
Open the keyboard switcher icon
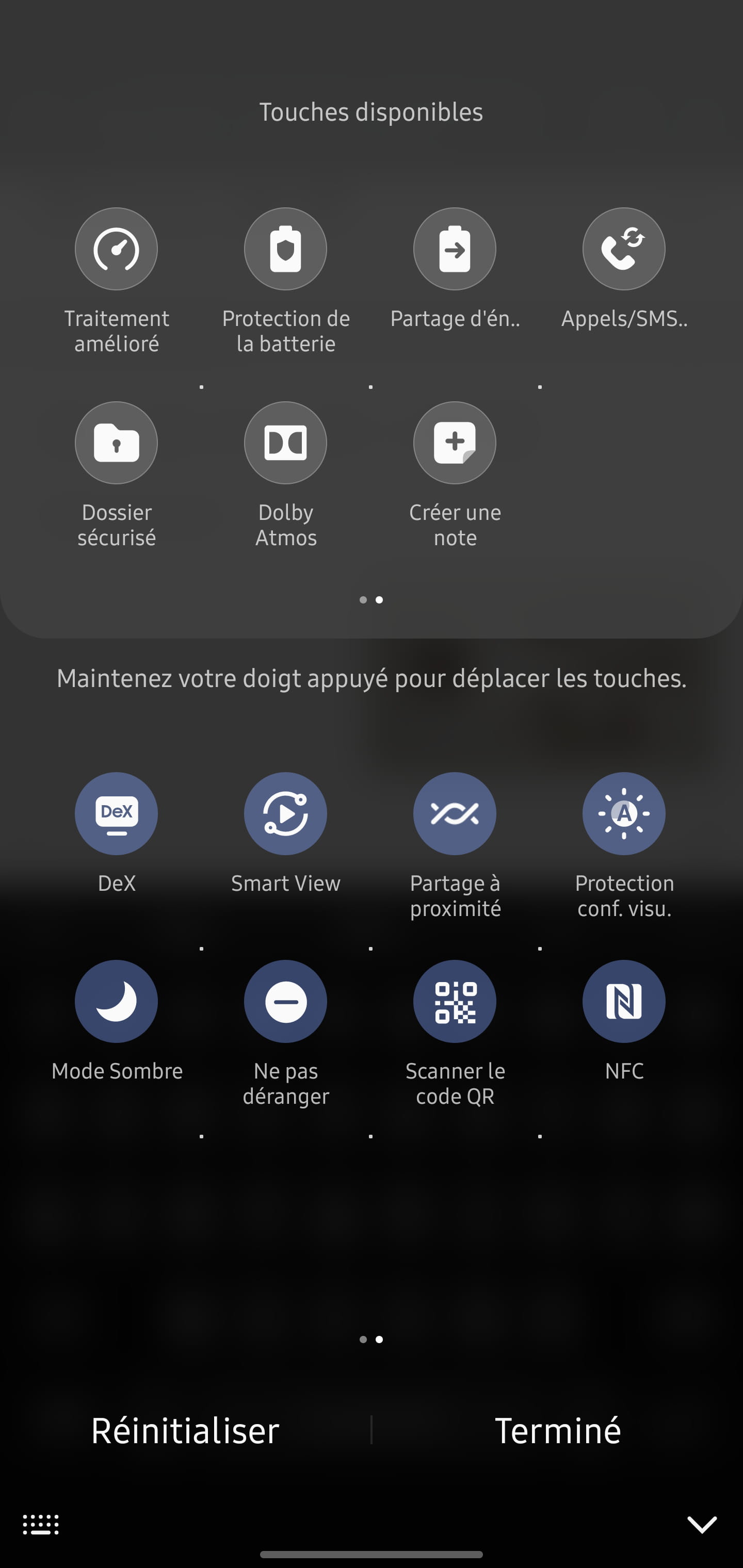tap(41, 1525)
